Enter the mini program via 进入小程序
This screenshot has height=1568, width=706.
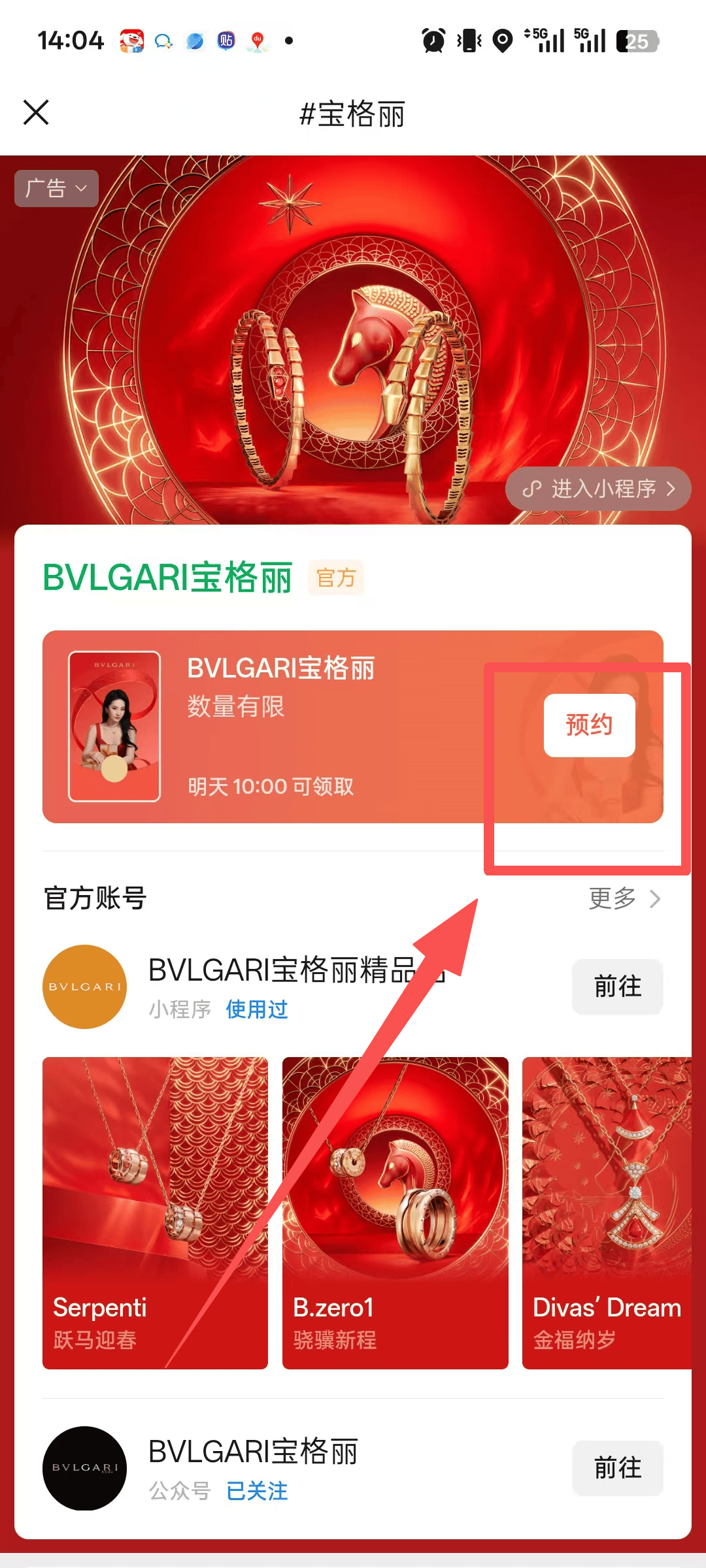click(x=598, y=489)
